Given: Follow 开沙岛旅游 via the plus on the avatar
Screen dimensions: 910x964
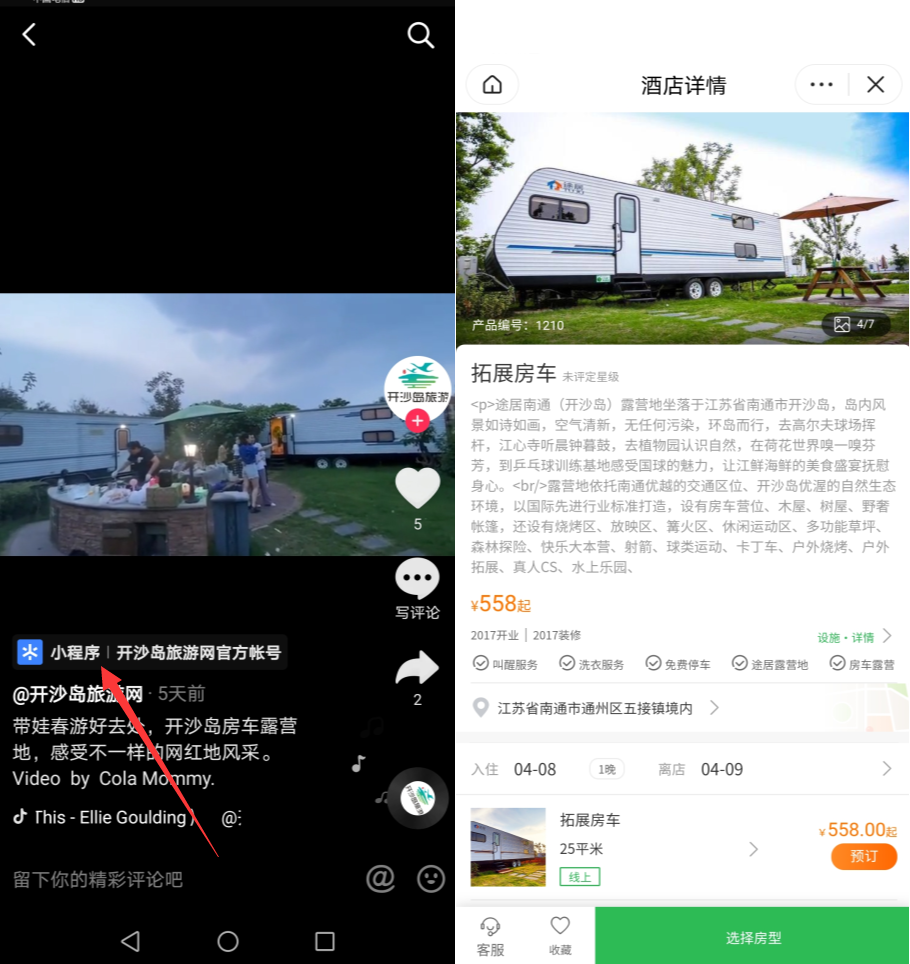Looking at the screenshot, I should 417,422.
